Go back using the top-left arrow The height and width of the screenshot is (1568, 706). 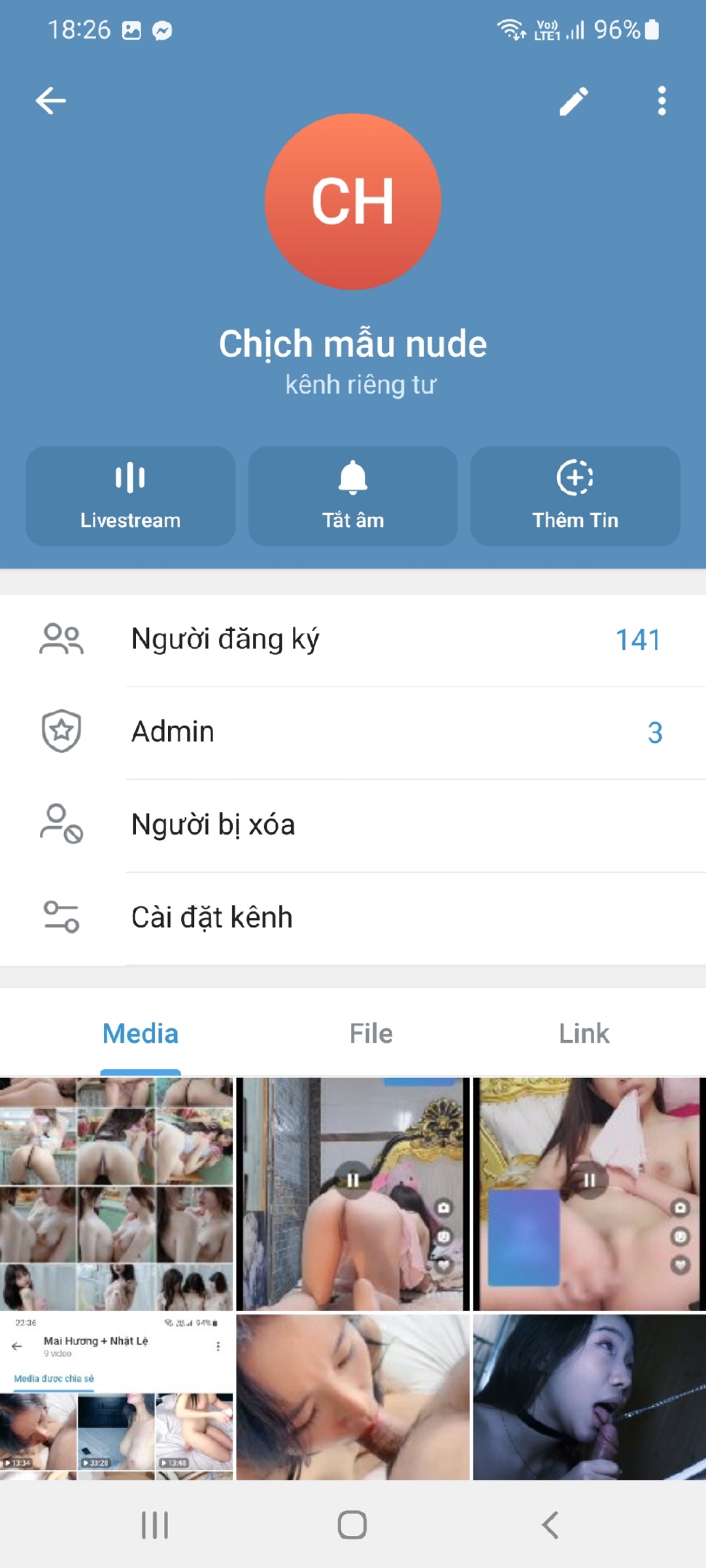point(50,101)
